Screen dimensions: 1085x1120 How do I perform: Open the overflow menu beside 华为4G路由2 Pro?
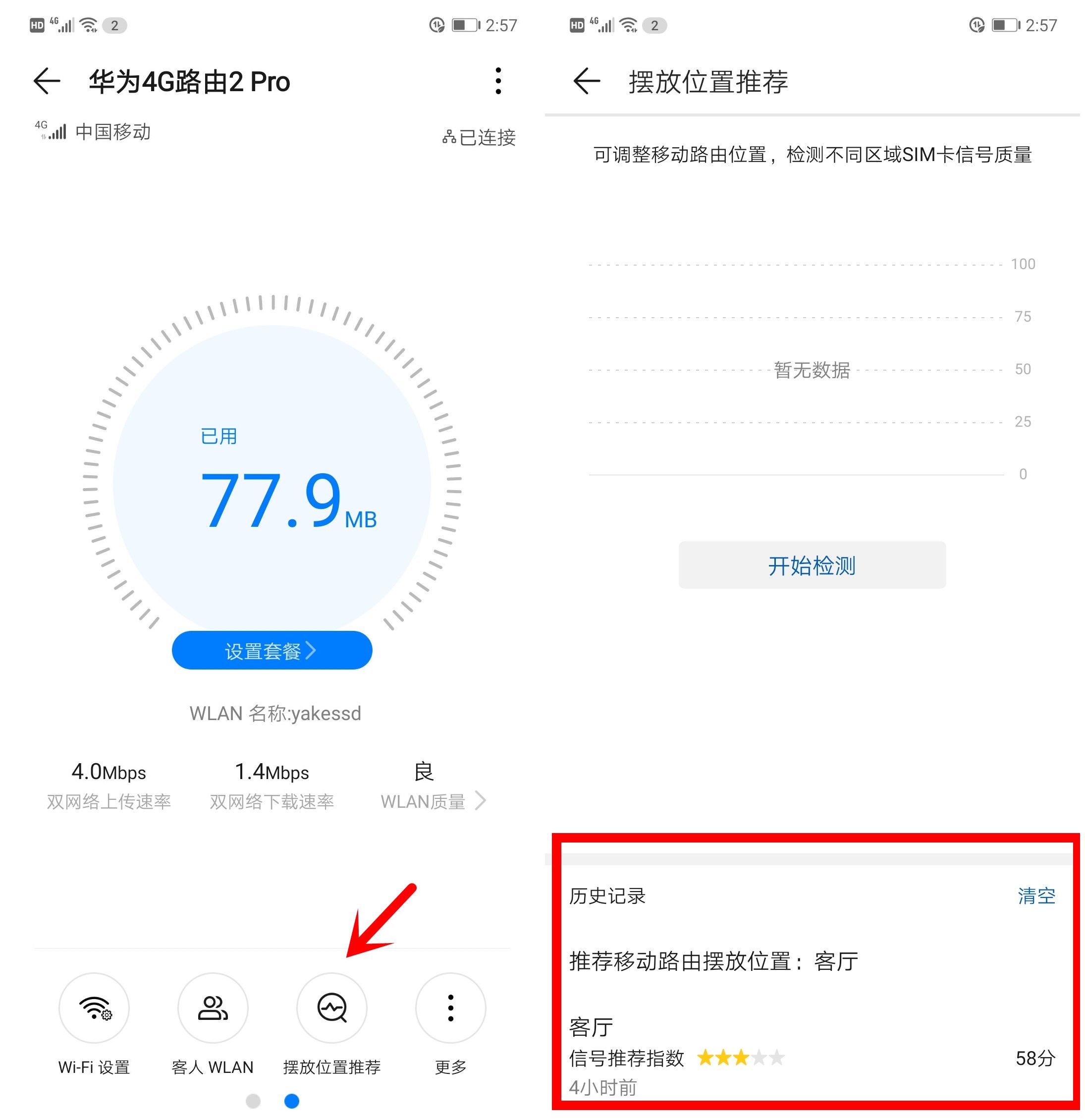pyautogui.click(x=497, y=81)
